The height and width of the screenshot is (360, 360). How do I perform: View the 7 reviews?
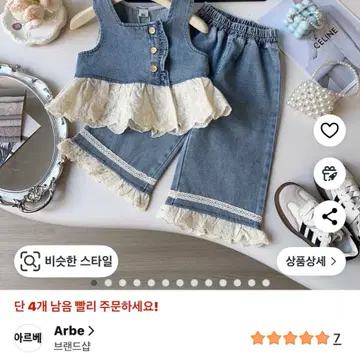(x=337, y=338)
